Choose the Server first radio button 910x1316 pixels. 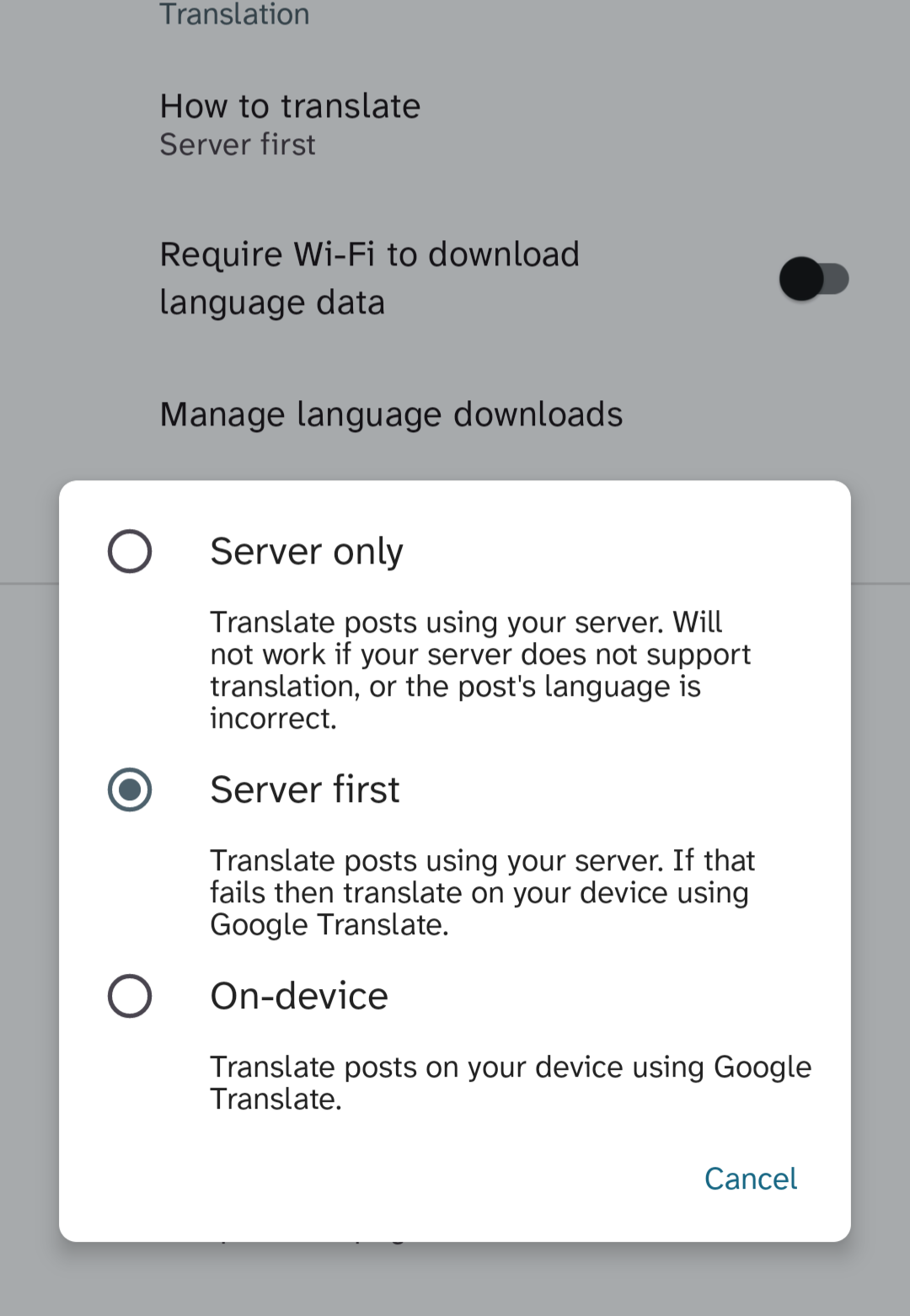point(130,789)
